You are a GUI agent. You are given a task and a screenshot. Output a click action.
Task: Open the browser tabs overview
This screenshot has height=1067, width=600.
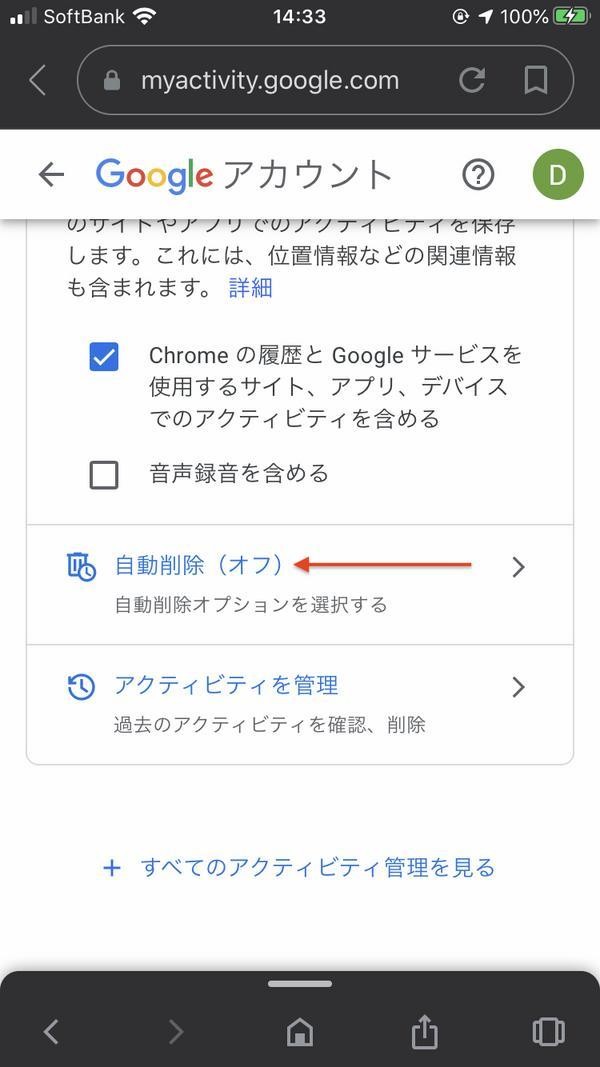(548, 1032)
